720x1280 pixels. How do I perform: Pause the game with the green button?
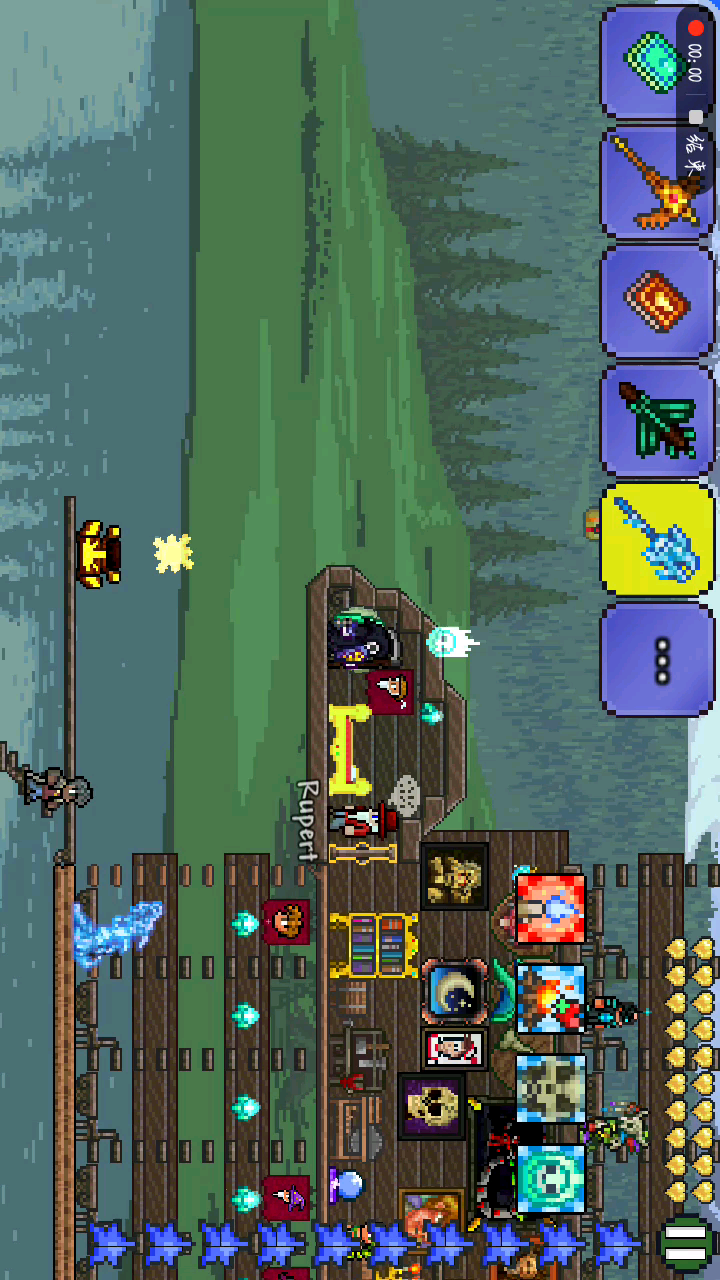[x=686, y=1243]
